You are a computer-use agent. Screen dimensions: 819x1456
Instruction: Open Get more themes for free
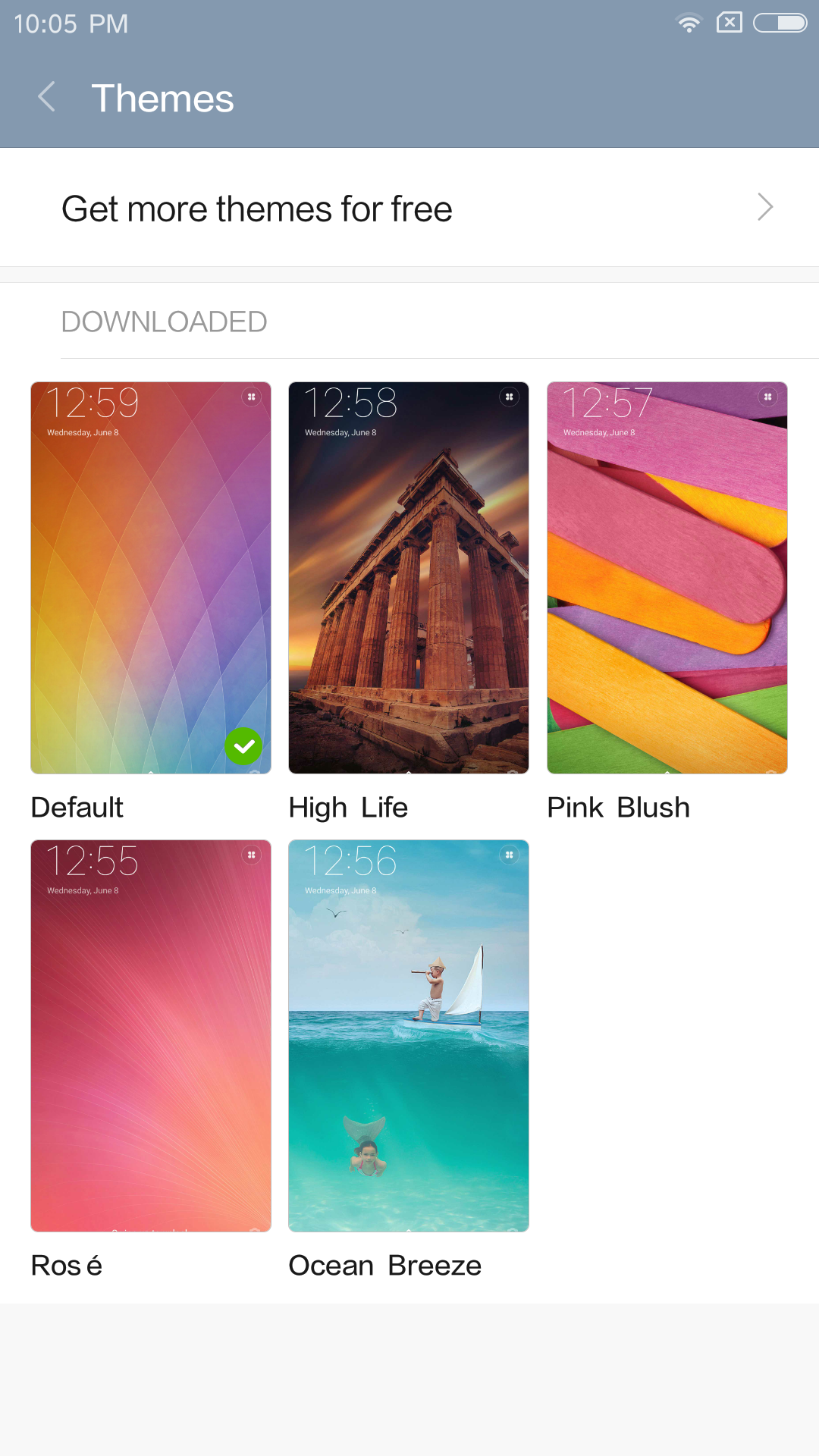pos(409,208)
